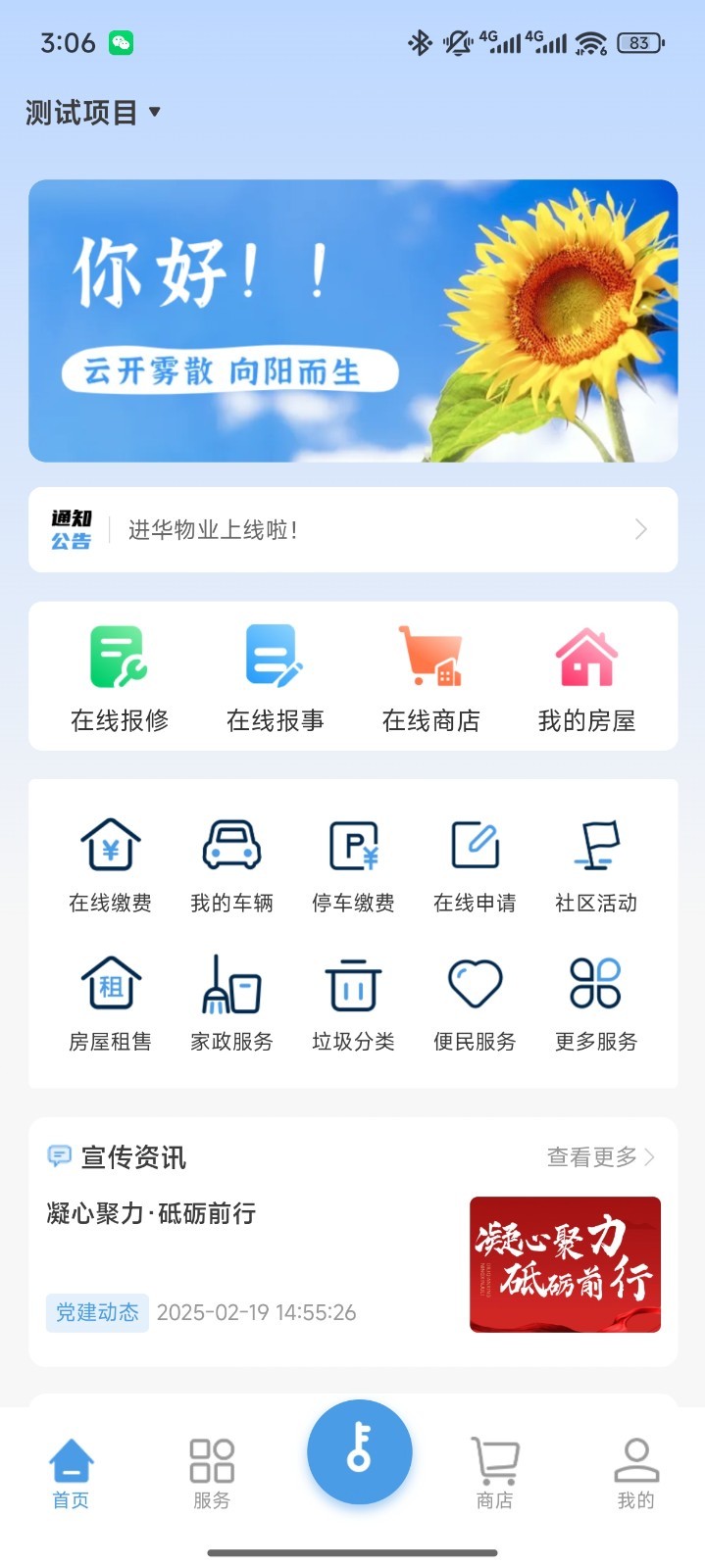Open 我的车辆 my vehicles
Screen dimensions: 705x1568
[x=231, y=866]
